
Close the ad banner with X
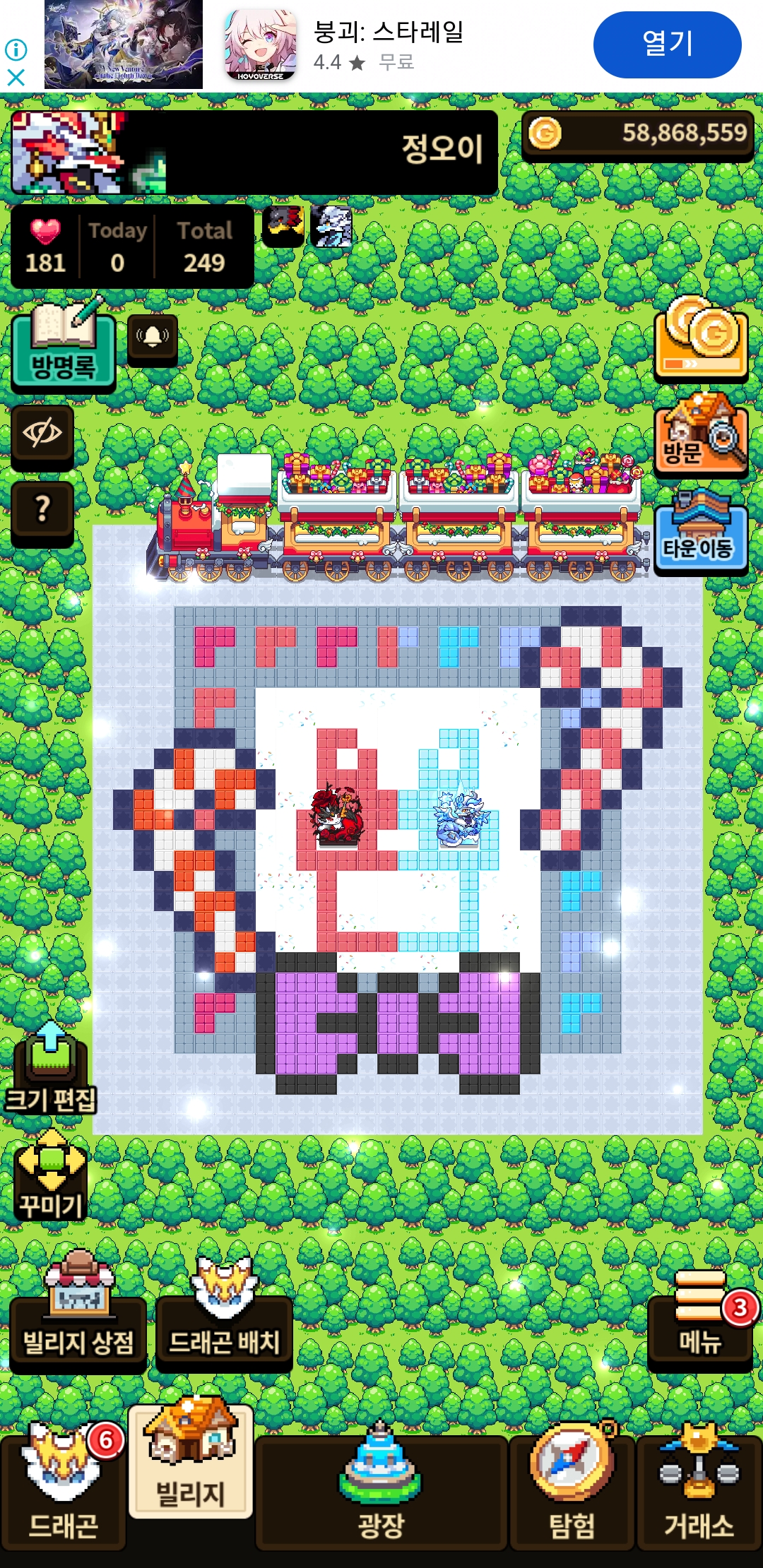16,77
